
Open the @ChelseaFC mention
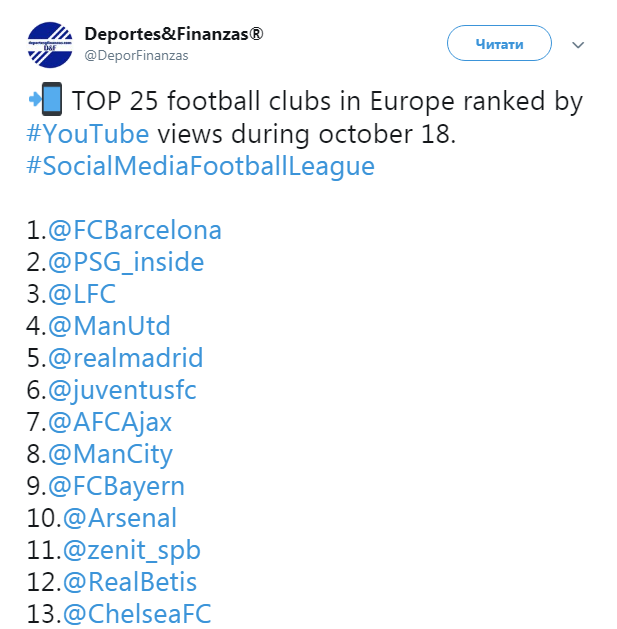[137, 614]
